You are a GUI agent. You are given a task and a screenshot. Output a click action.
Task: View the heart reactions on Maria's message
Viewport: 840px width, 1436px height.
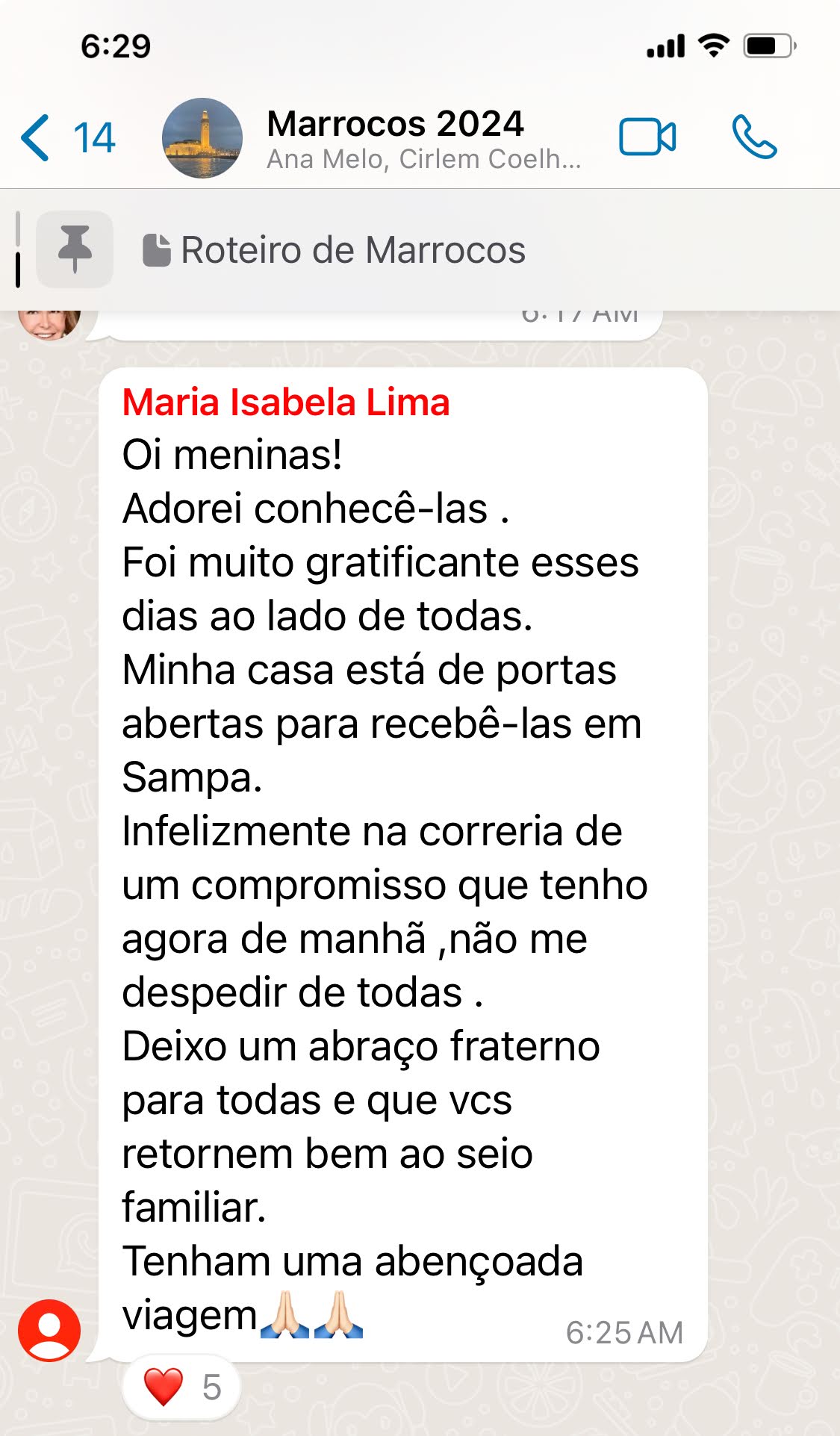point(181,1387)
